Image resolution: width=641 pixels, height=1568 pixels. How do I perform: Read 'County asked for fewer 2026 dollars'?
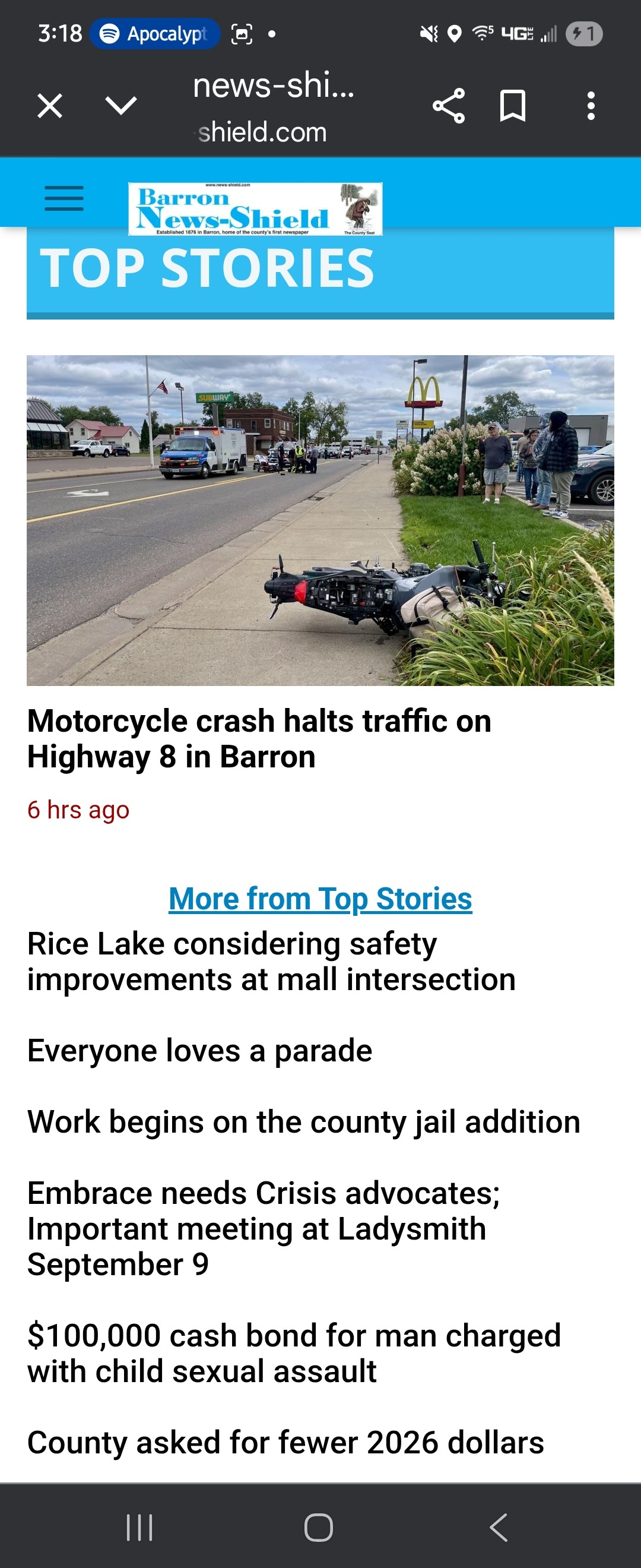(285, 1443)
